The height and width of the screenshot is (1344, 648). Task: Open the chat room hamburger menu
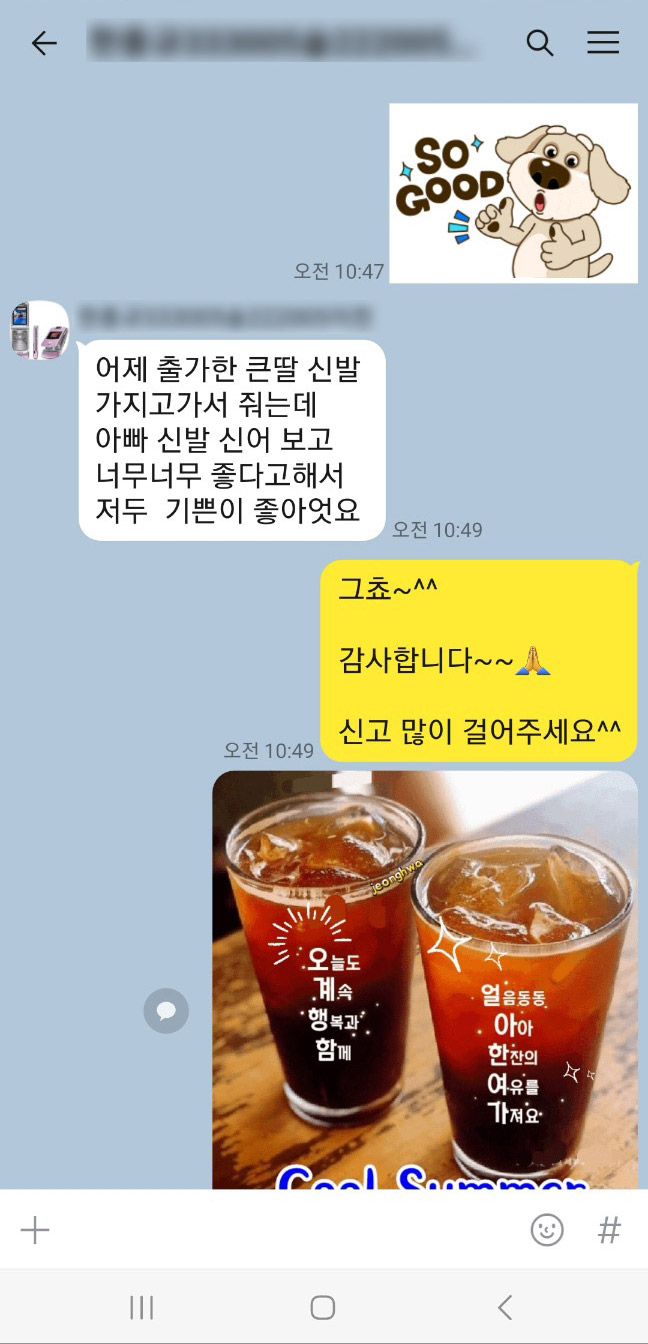pyautogui.click(x=603, y=43)
